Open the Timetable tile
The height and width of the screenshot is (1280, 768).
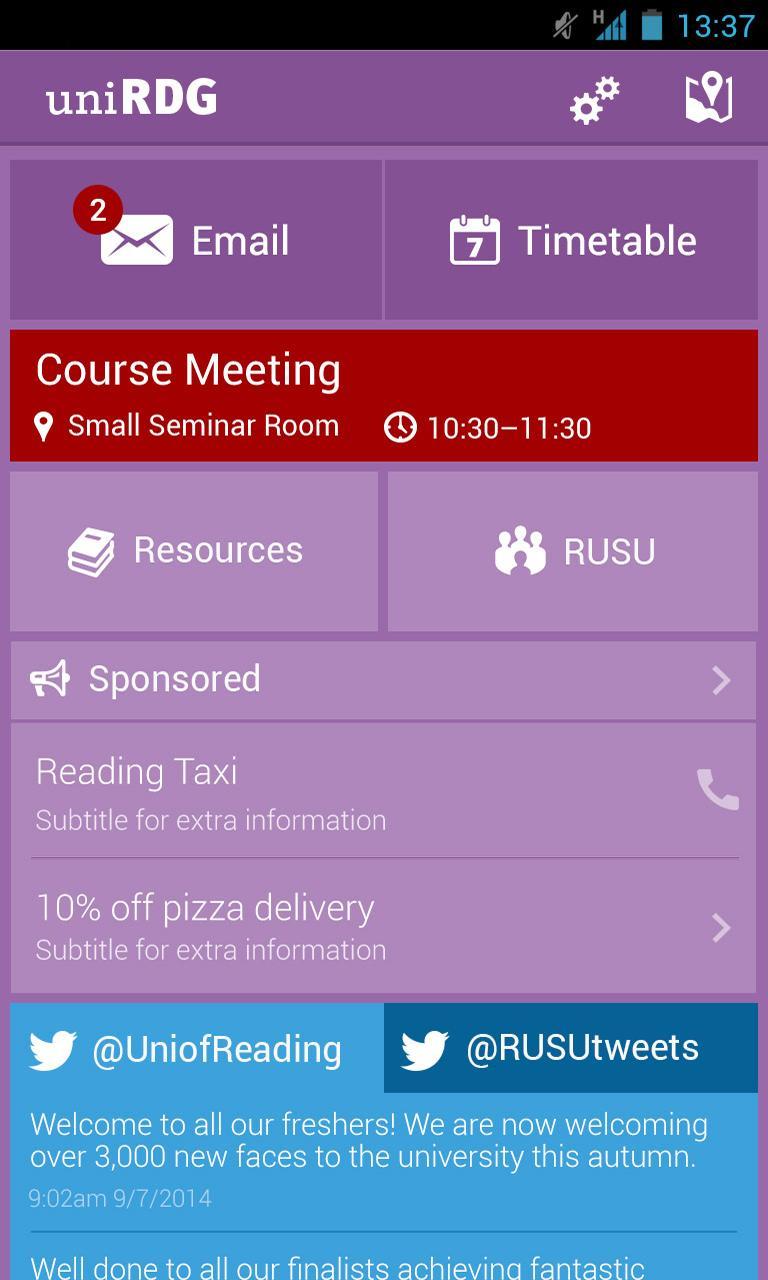(x=572, y=240)
